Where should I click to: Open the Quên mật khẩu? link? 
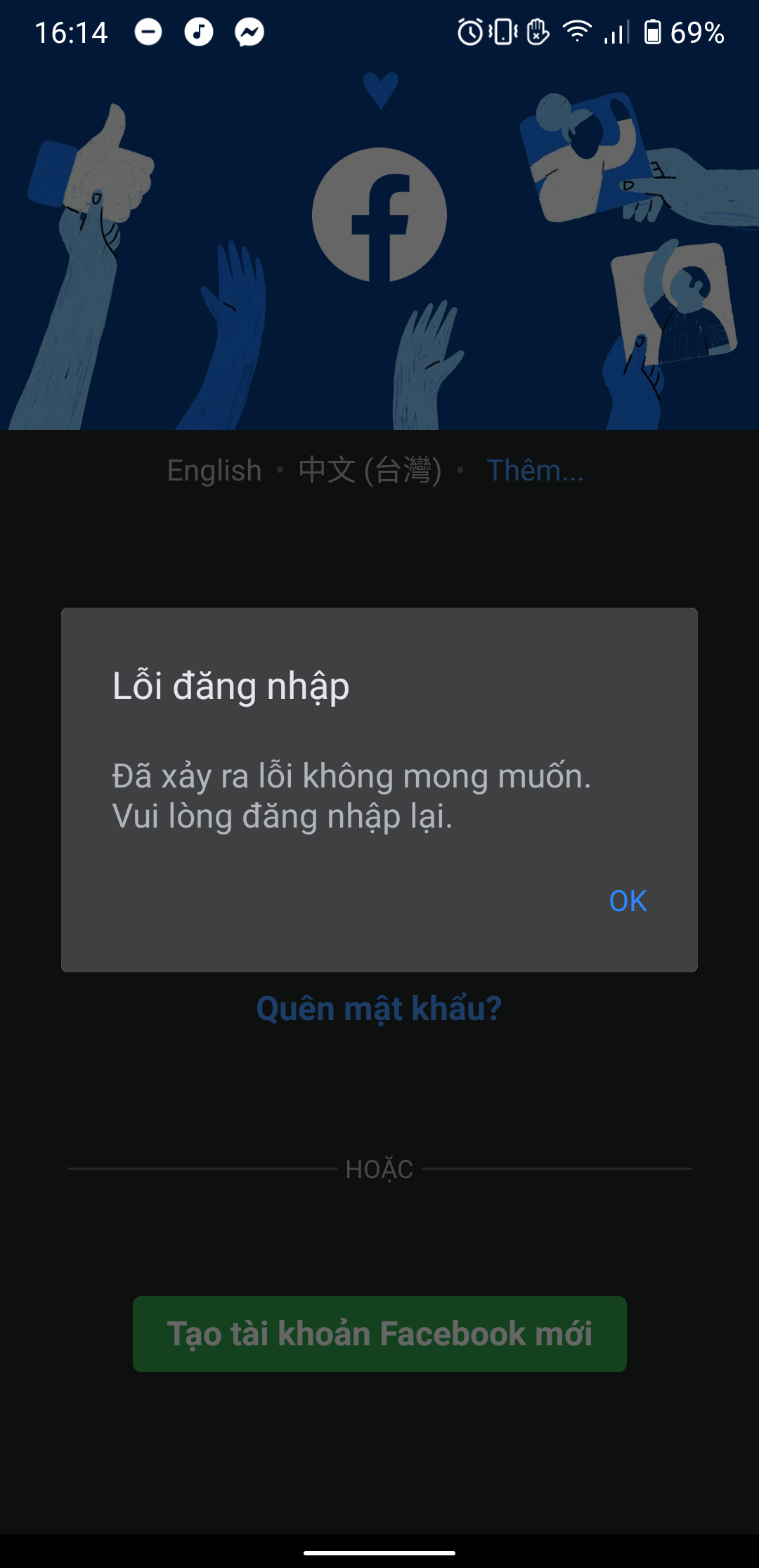379,1009
